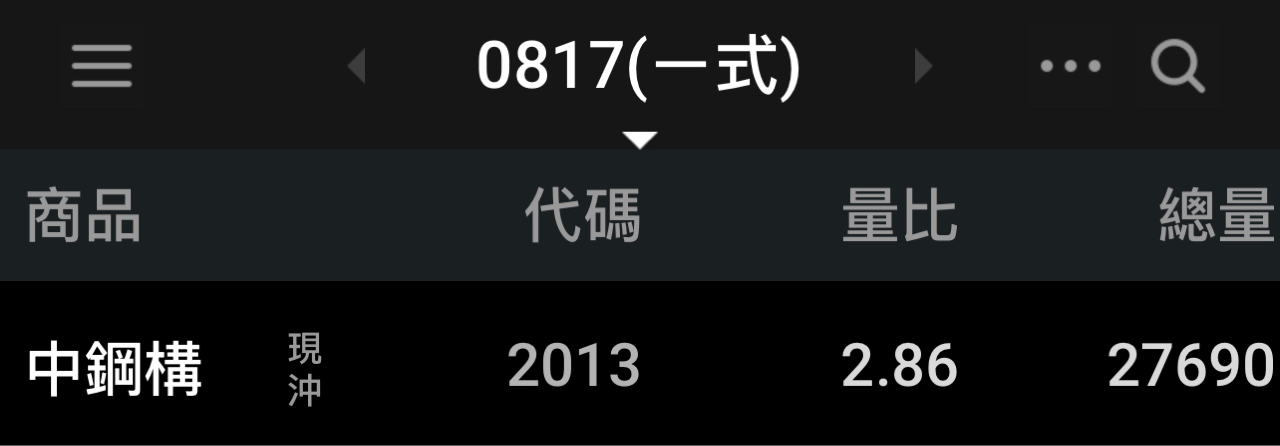This screenshot has width=1280, height=446.
Task: Go to next watchlist with right arrow
Action: [923, 67]
